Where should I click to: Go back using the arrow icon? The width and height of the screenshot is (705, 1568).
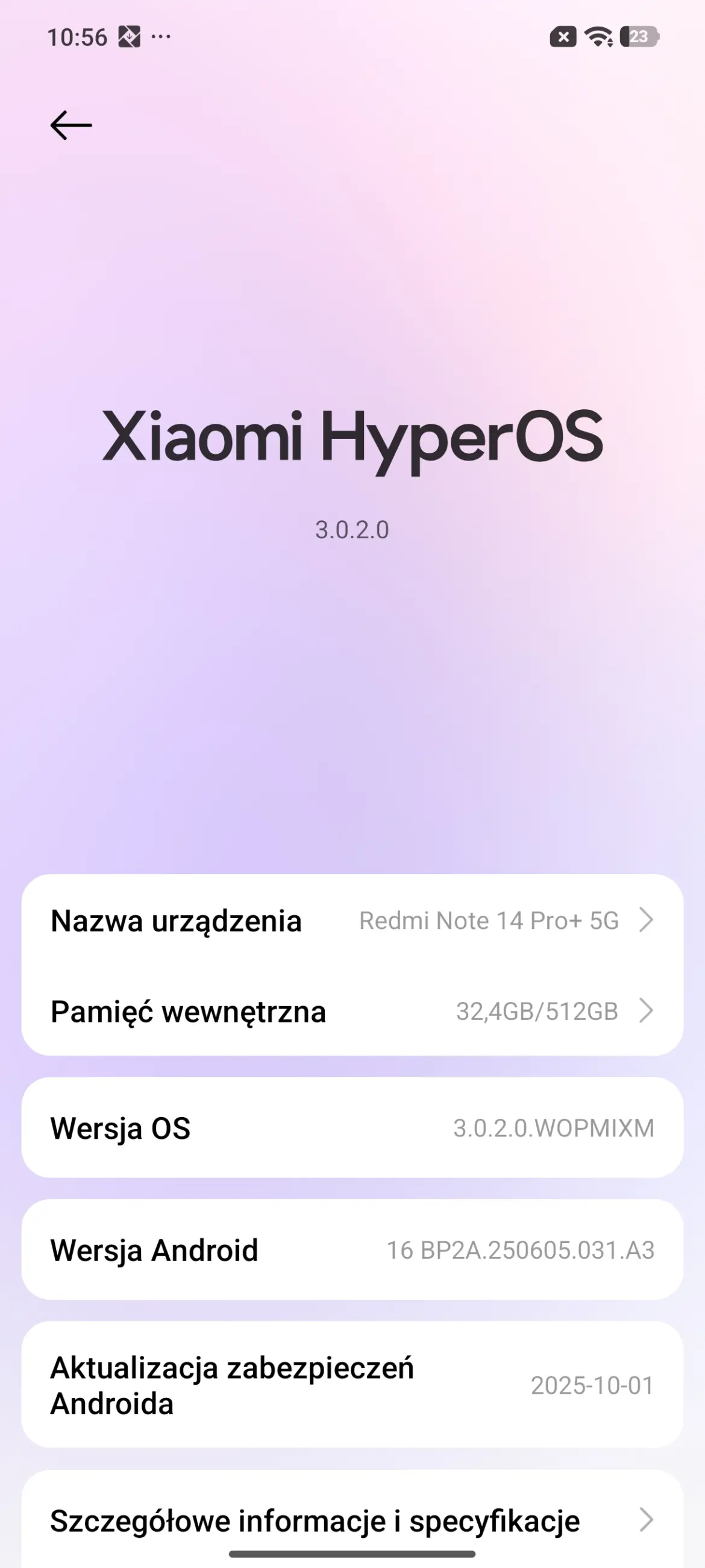(x=71, y=125)
